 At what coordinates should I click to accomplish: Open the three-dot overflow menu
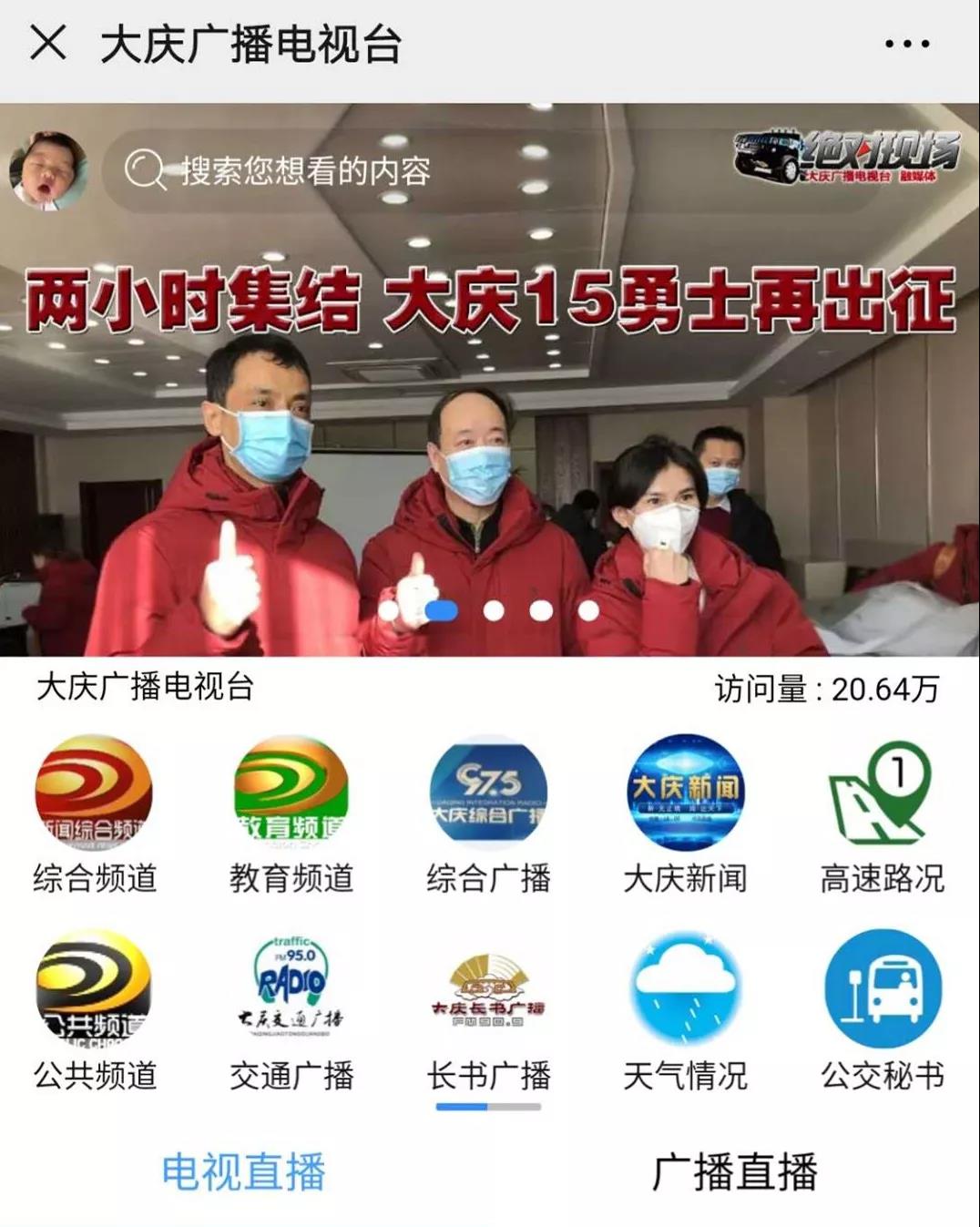coord(907,44)
